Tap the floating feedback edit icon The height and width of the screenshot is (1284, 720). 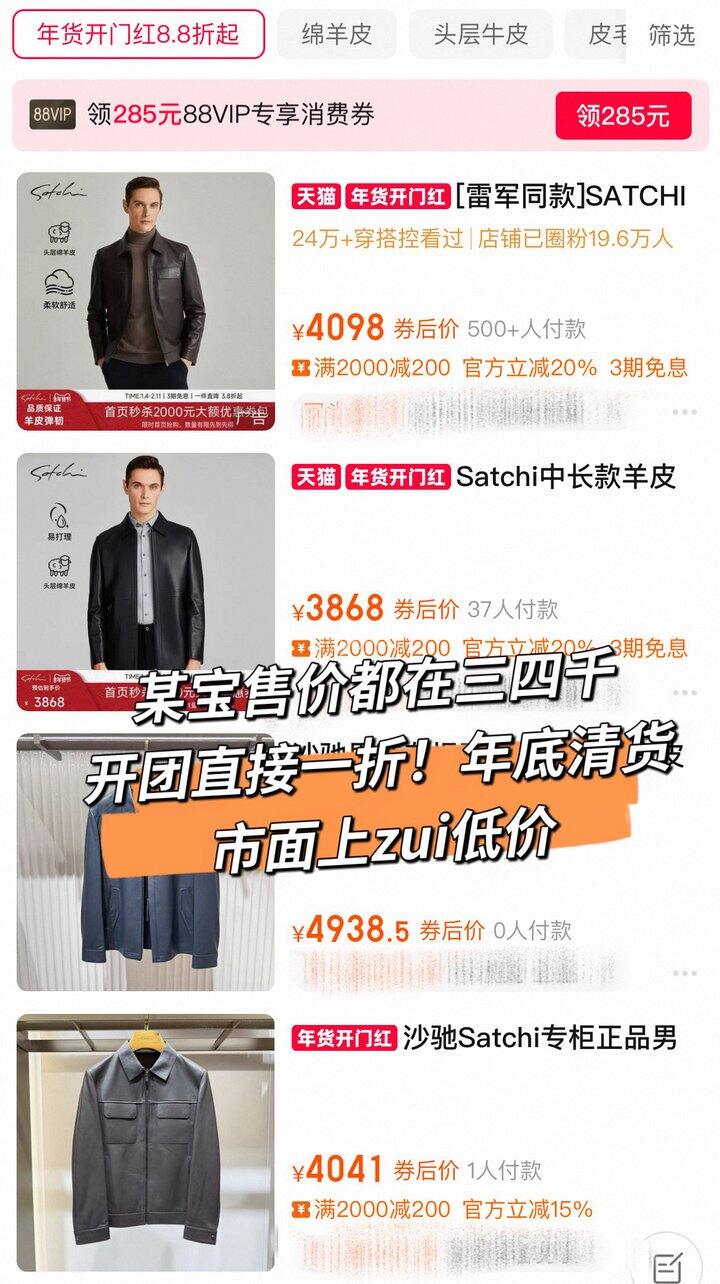click(x=667, y=1264)
